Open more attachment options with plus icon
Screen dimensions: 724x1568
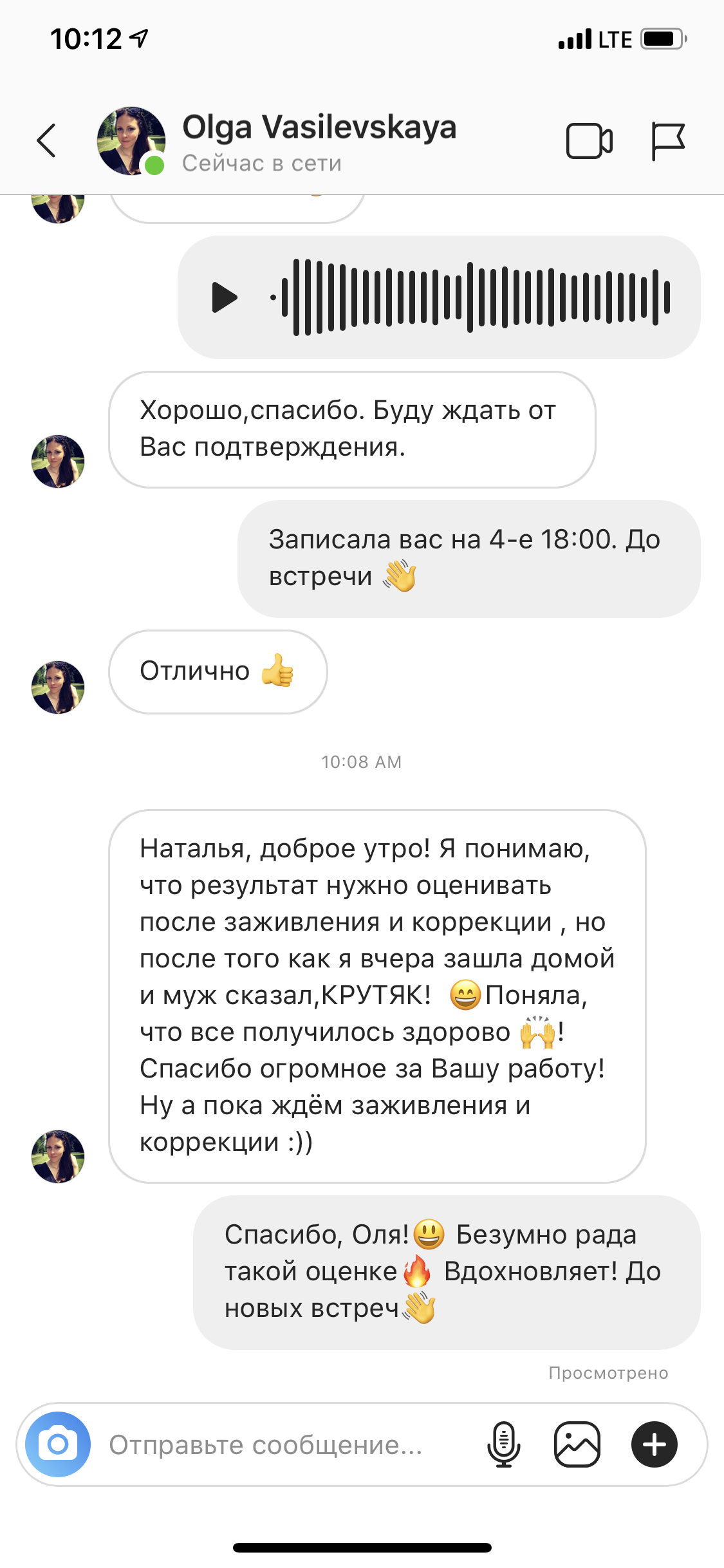pos(654,1444)
